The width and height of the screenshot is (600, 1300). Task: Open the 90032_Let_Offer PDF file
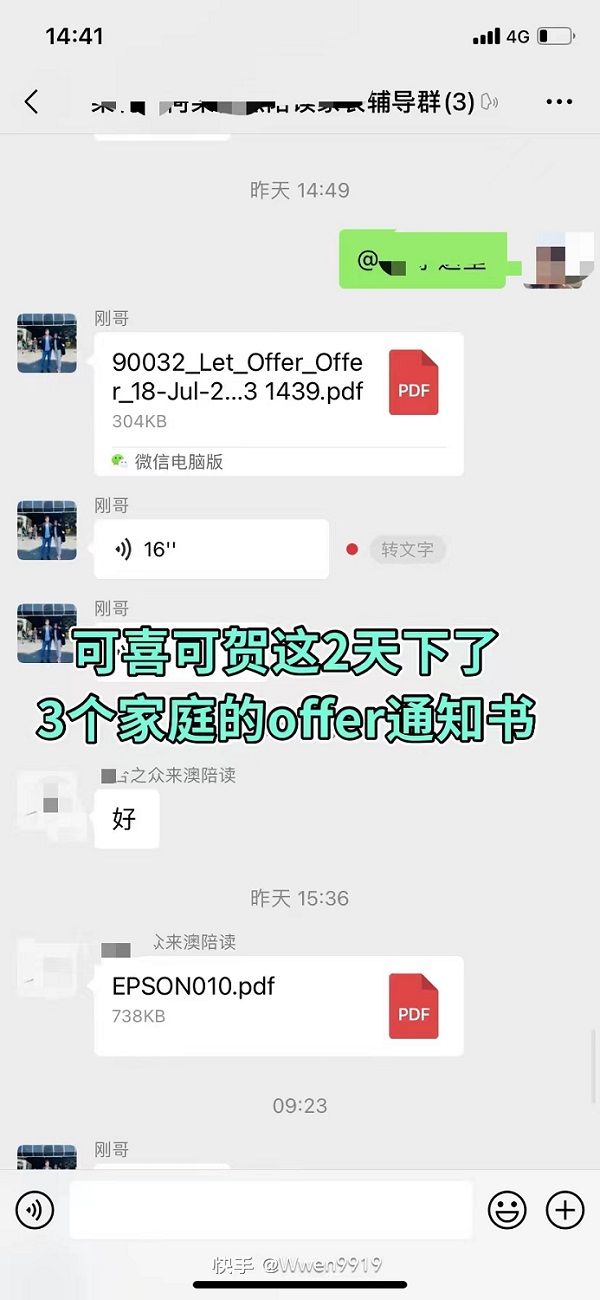coord(278,391)
